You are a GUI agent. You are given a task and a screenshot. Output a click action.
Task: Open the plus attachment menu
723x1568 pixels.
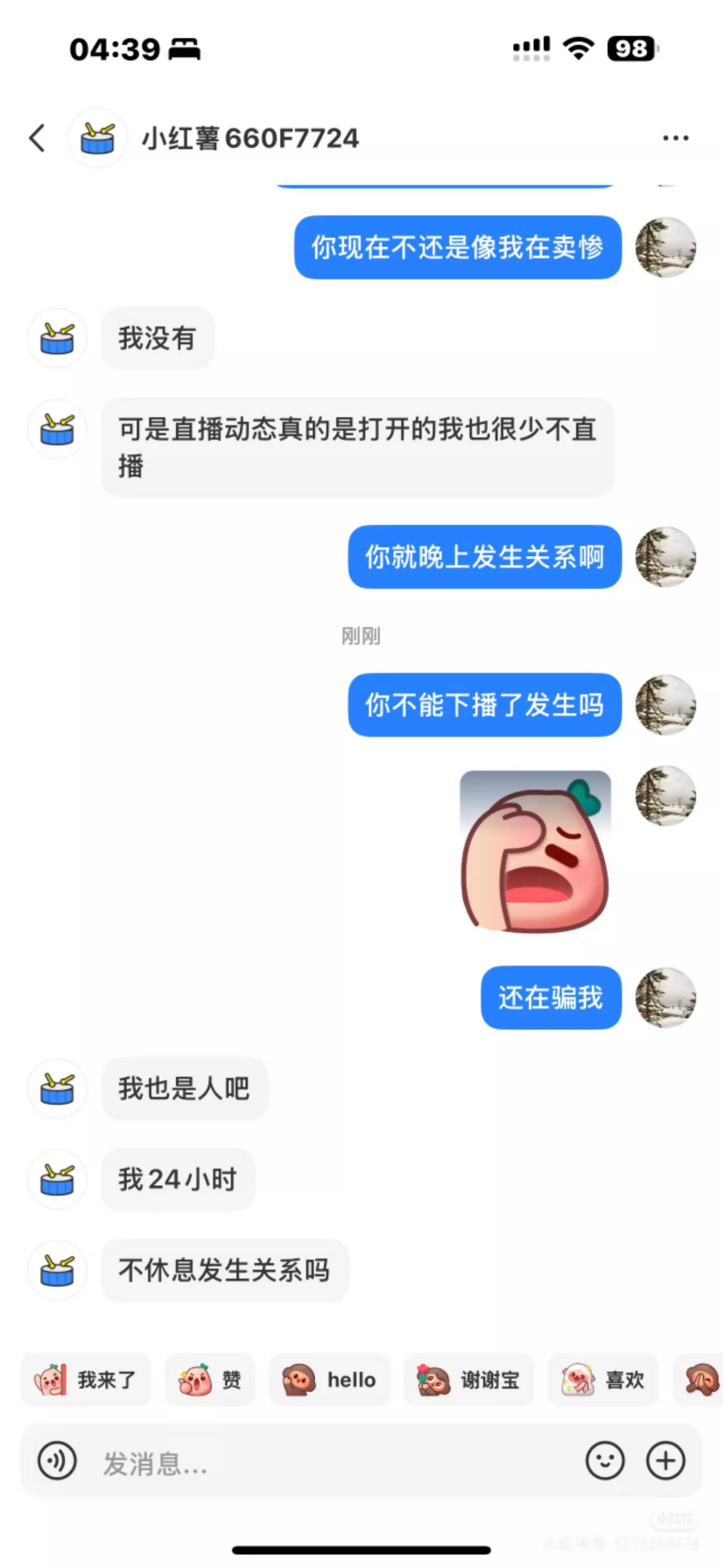pos(665,1461)
